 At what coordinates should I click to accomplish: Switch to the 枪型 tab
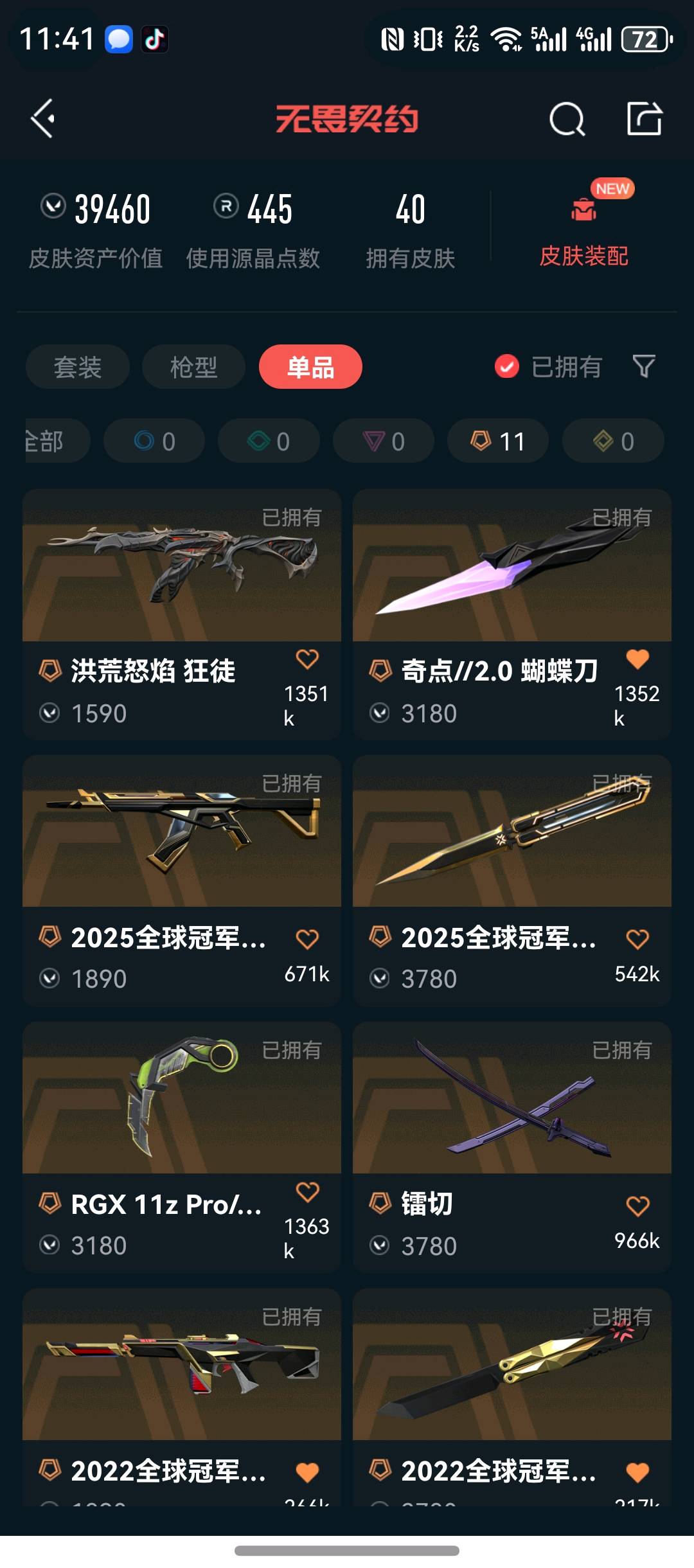tap(193, 367)
